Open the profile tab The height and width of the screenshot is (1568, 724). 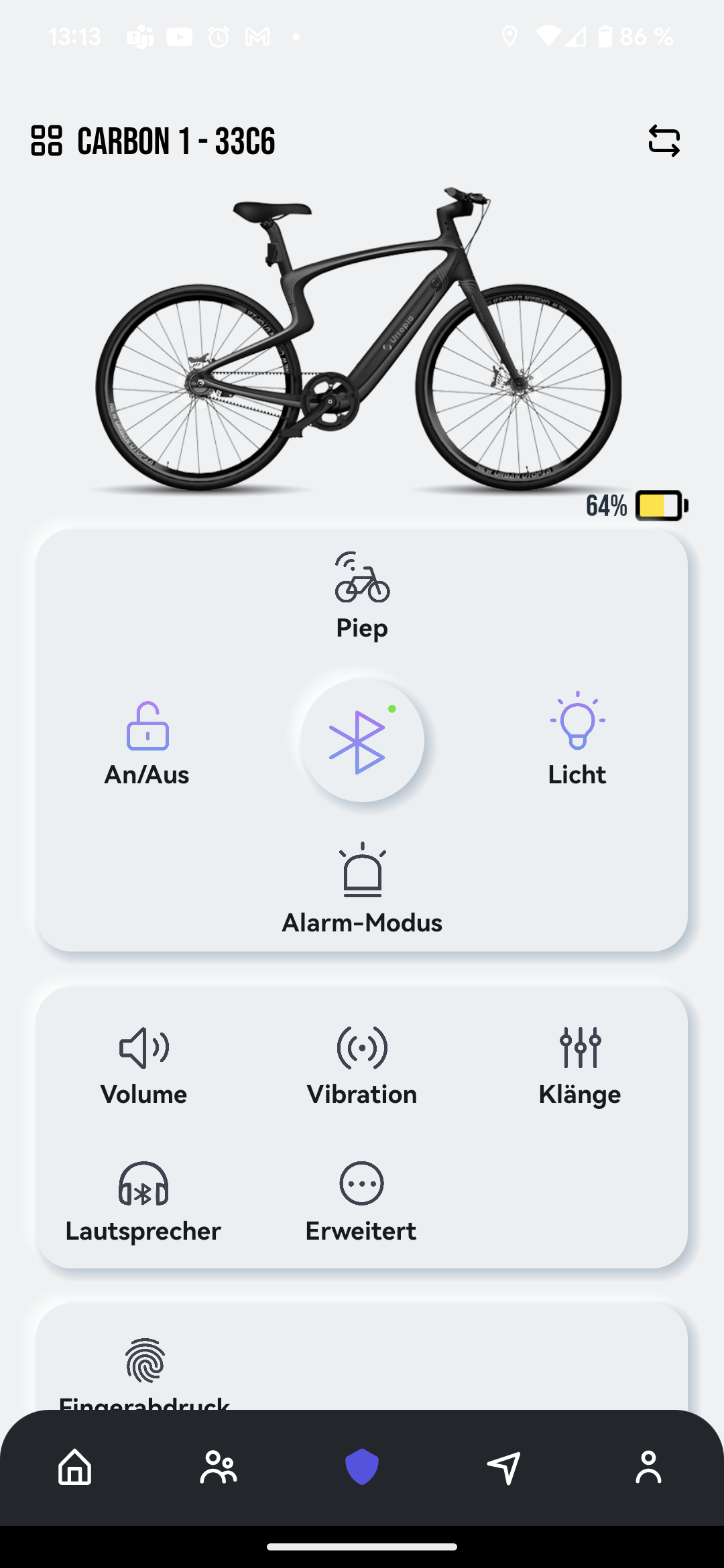[x=648, y=1467]
